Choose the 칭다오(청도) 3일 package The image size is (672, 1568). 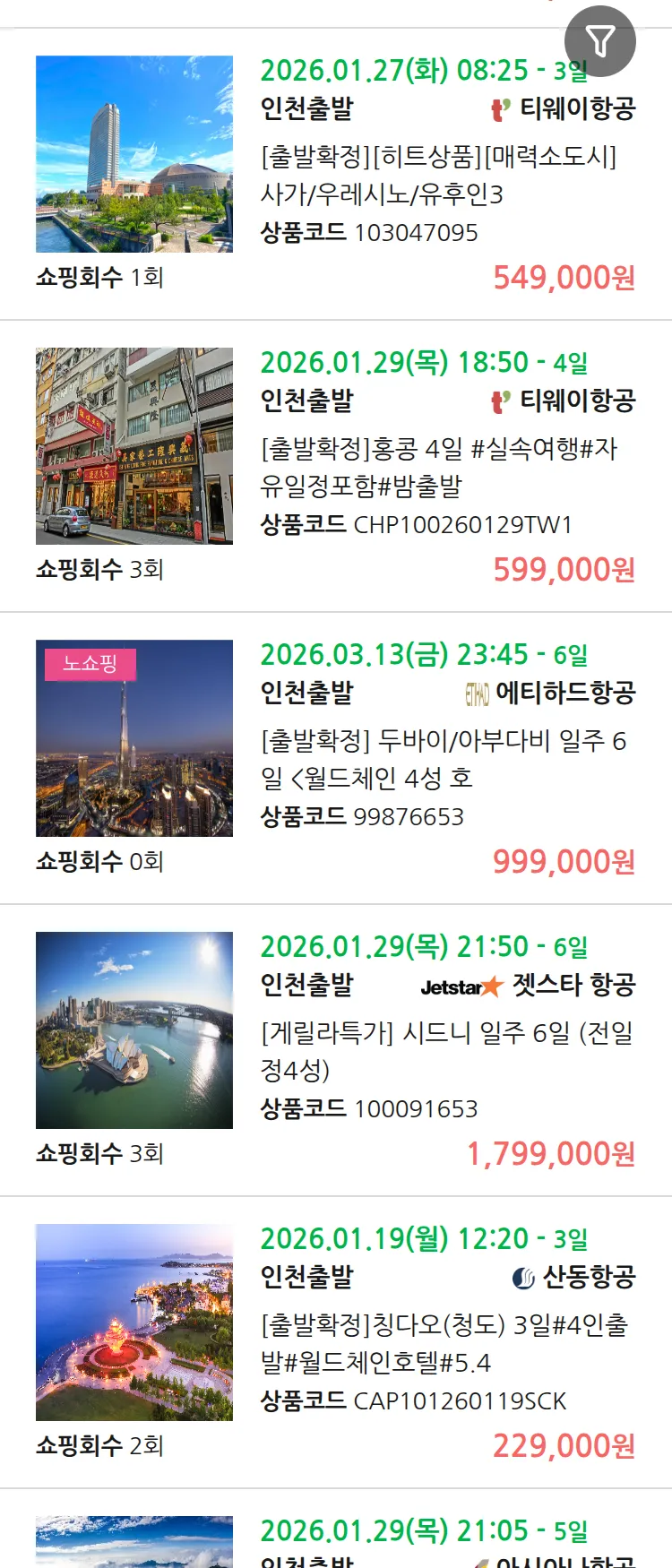(443, 1344)
